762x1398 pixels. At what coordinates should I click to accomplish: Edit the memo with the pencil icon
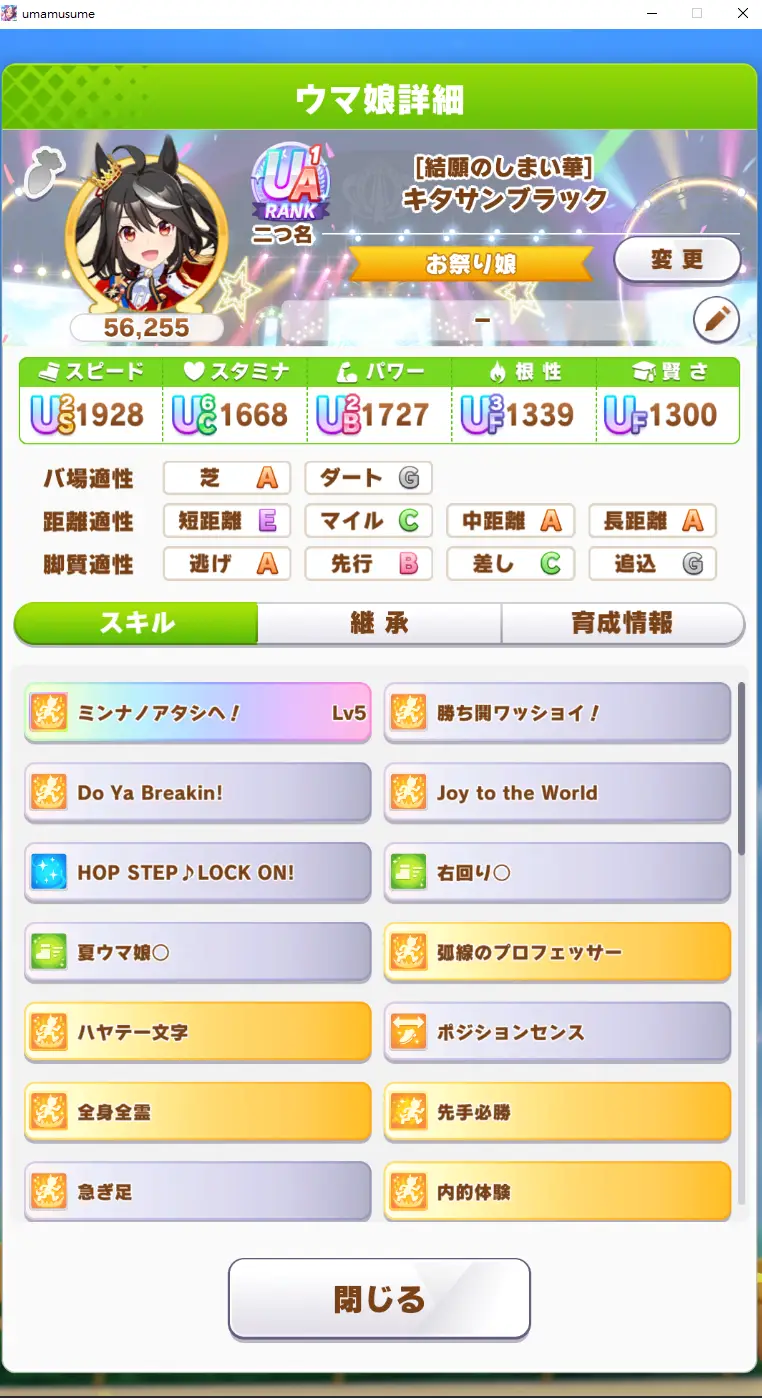click(x=716, y=321)
